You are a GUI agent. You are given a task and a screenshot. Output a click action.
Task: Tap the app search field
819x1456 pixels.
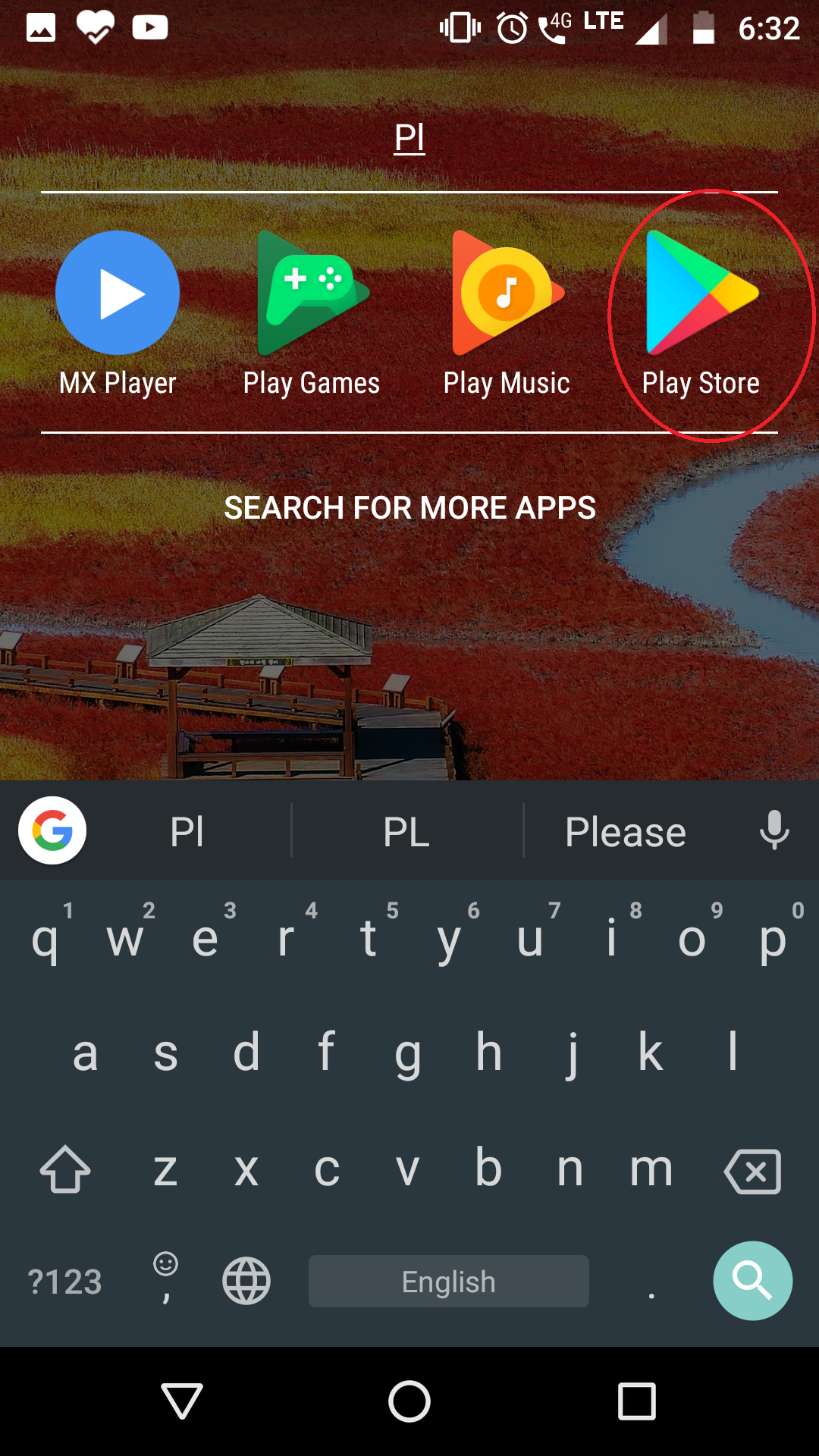point(409,139)
